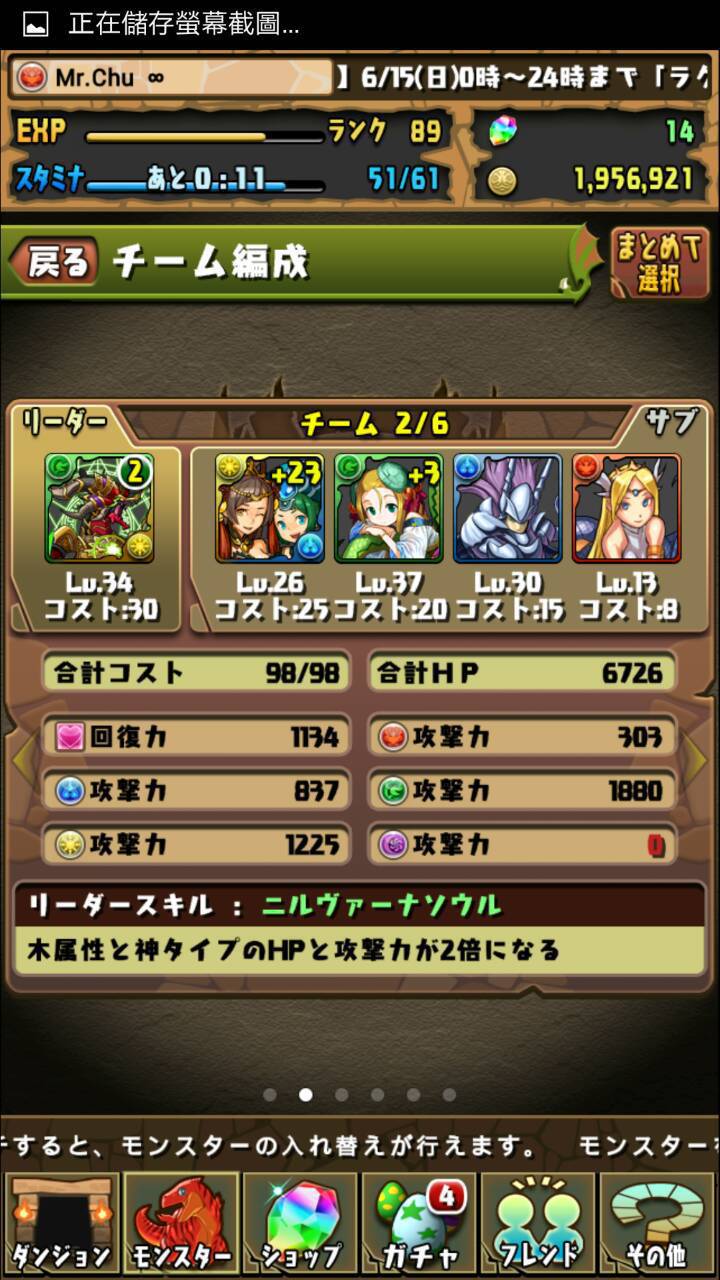Select the sub monster at Lv.37
Screen dimensions: 720x1280
389,508
